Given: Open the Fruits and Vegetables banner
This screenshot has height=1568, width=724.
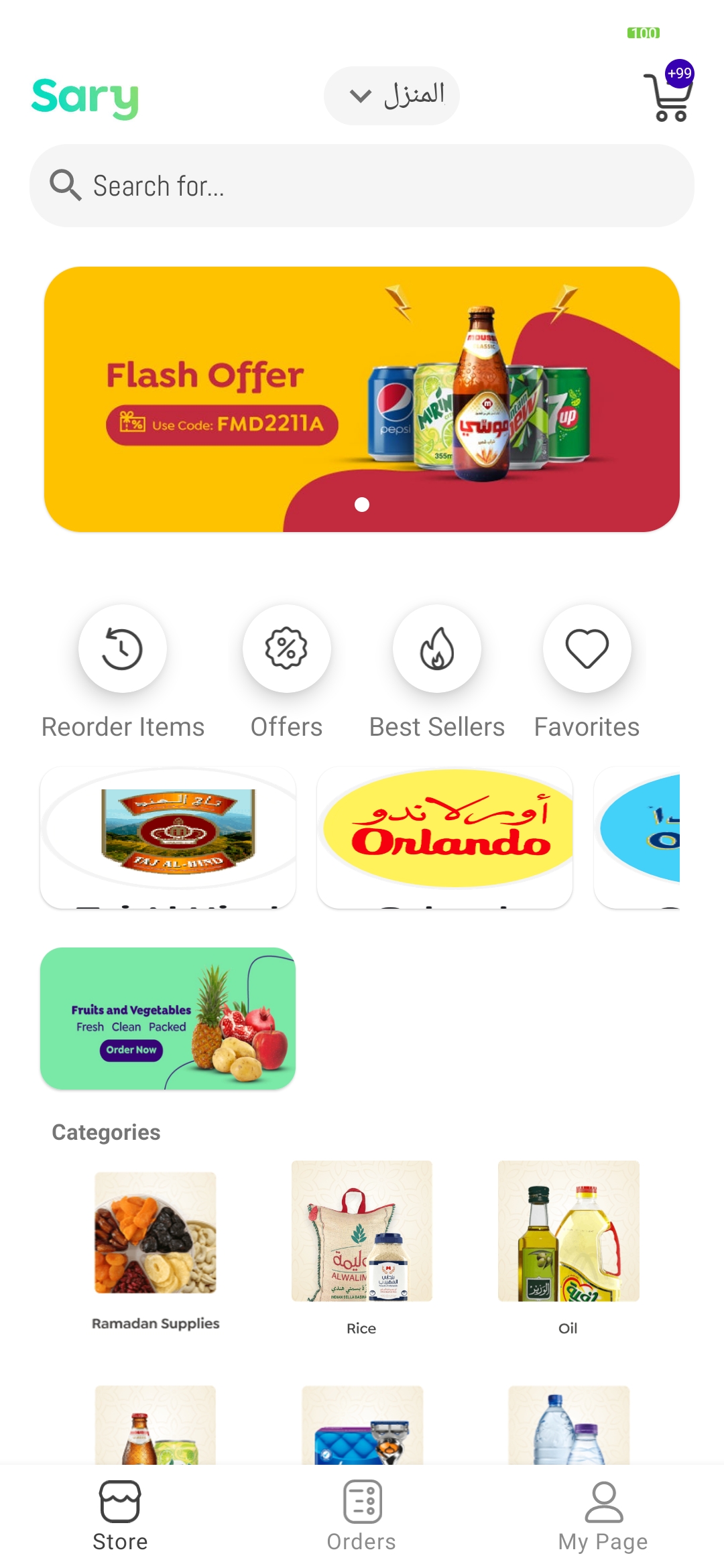Looking at the screenshot, I should click(168, 1019).
